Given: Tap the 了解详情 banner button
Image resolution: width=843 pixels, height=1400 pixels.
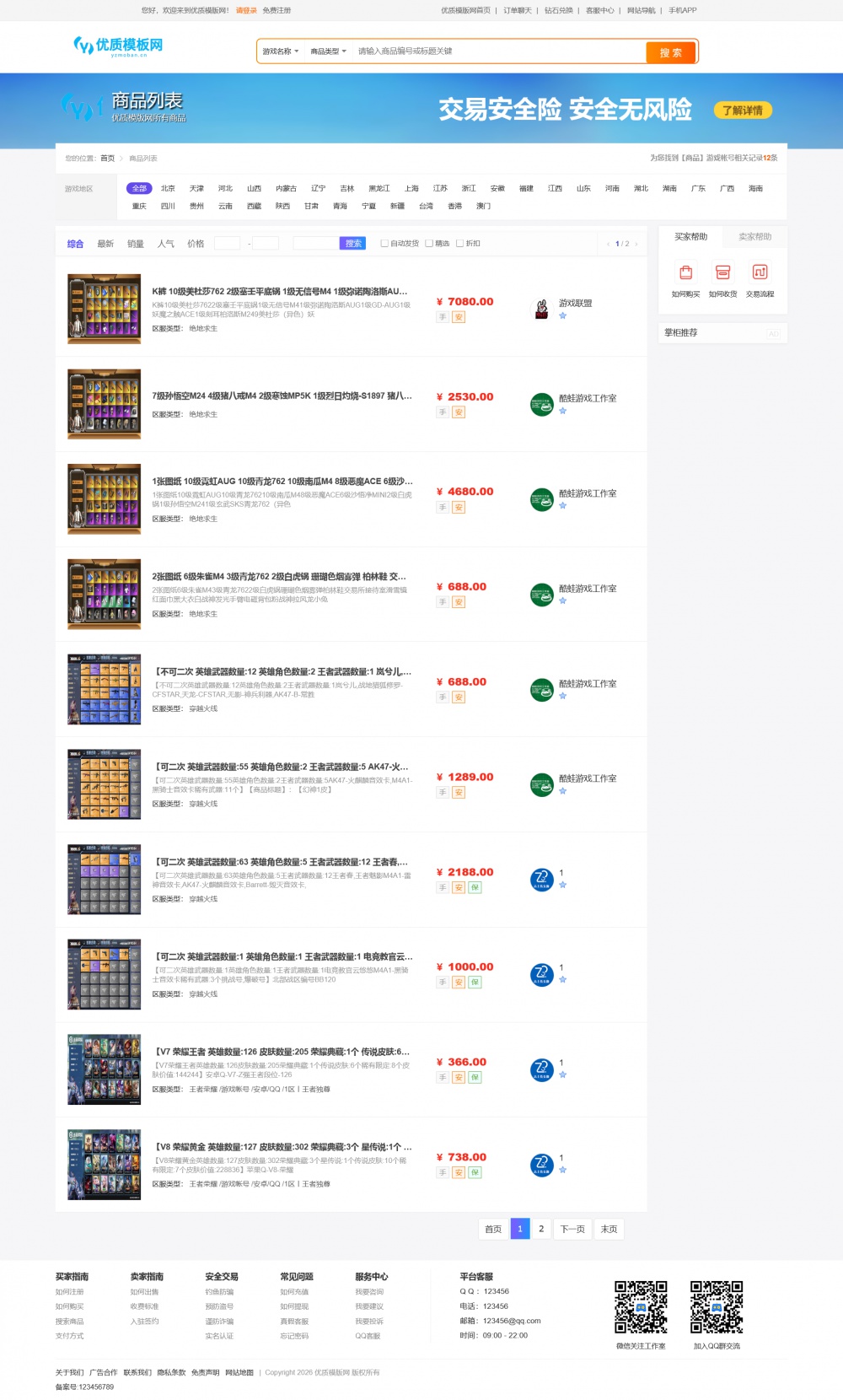Looking at the screenshot, I should [742, 110].
